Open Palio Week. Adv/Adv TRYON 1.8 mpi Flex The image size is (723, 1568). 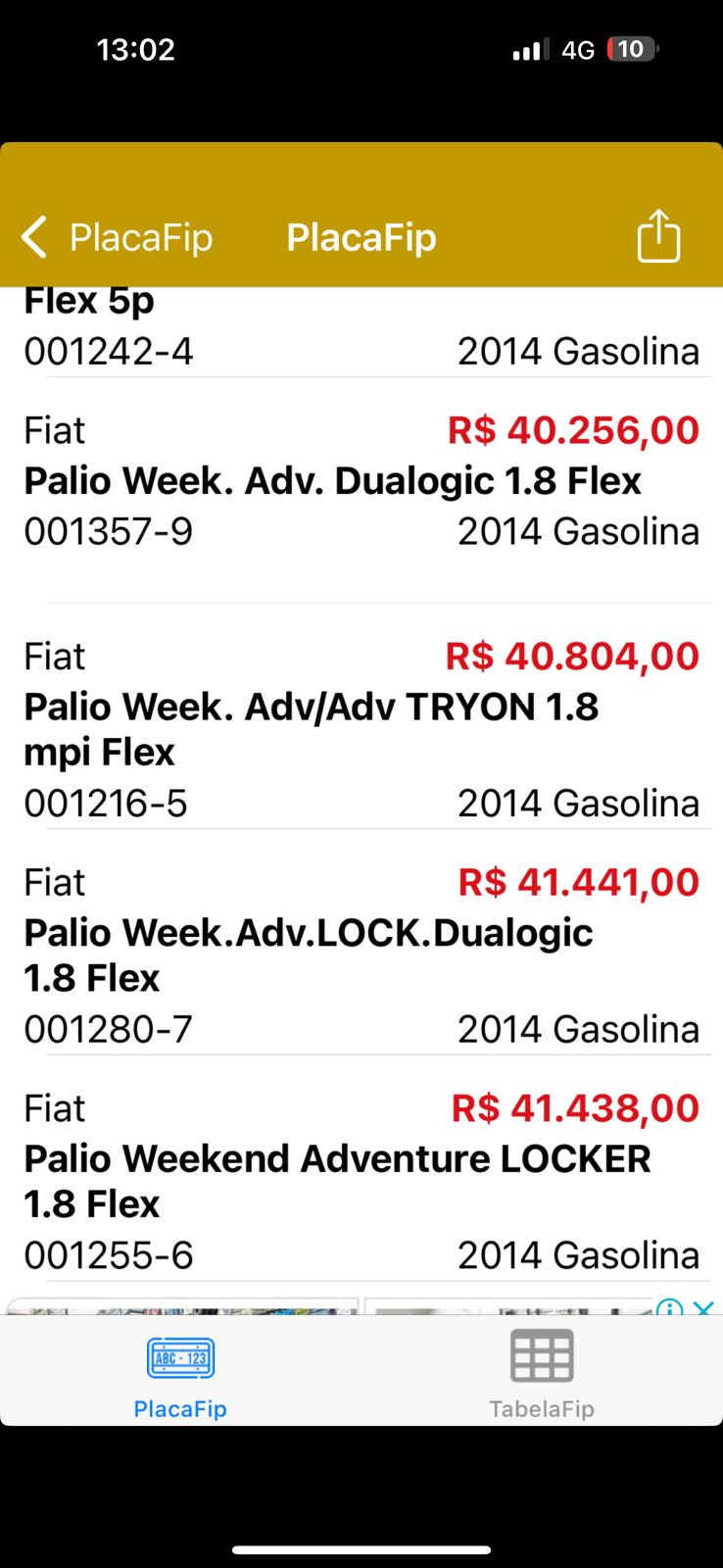312,729
